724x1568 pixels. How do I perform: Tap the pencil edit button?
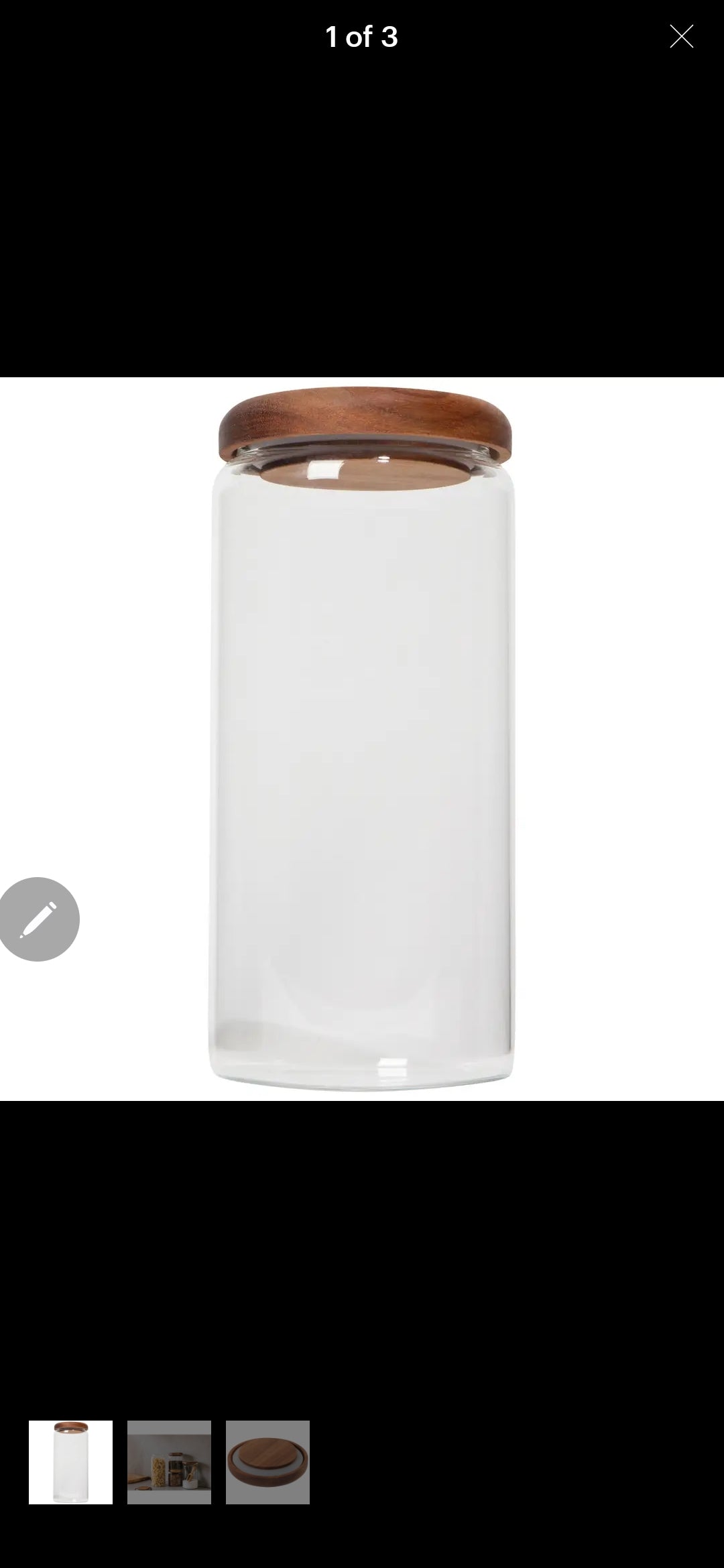38,919
